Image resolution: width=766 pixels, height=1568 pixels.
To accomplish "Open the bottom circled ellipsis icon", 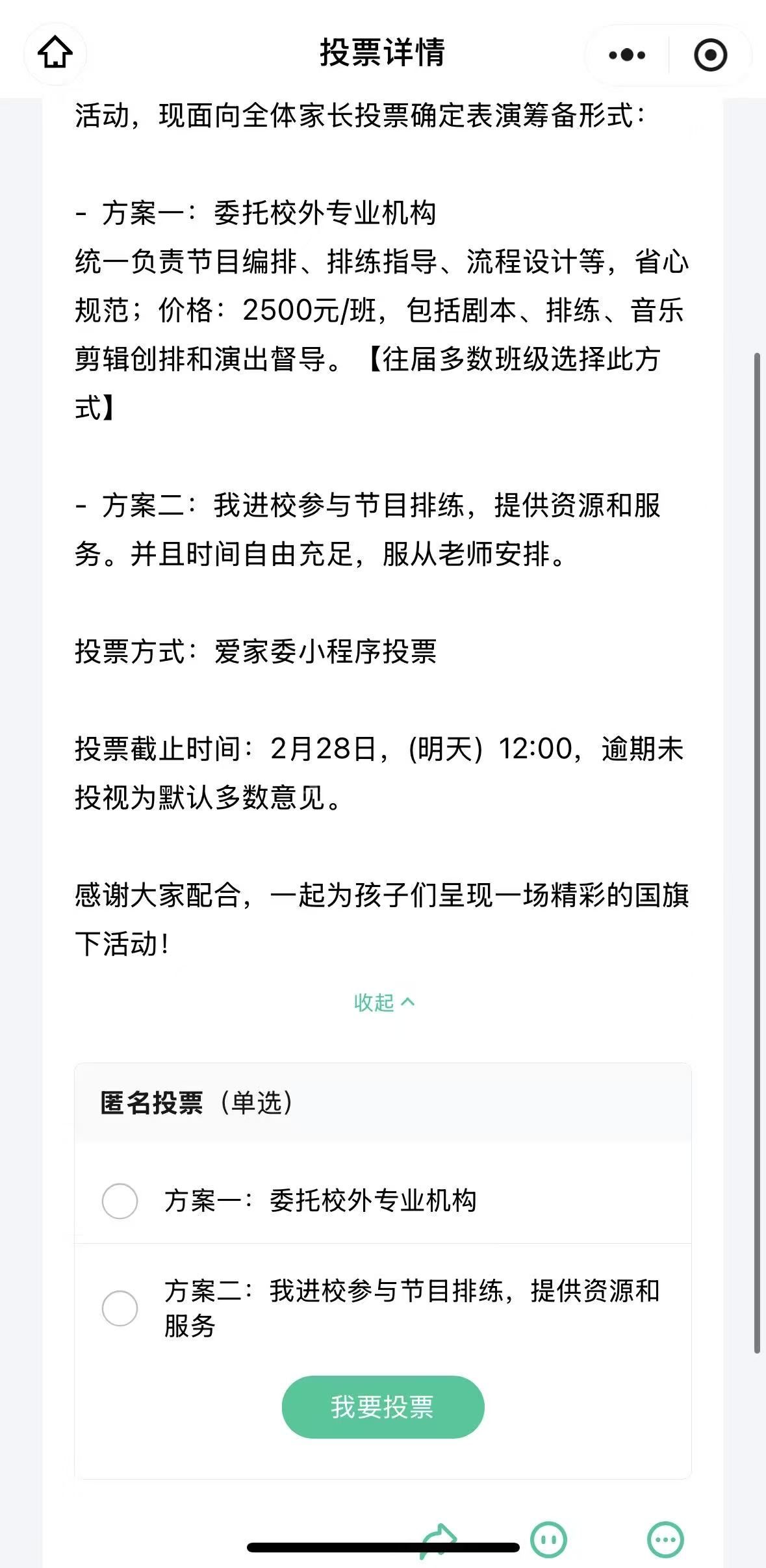I will click(x=665, y=1539).
